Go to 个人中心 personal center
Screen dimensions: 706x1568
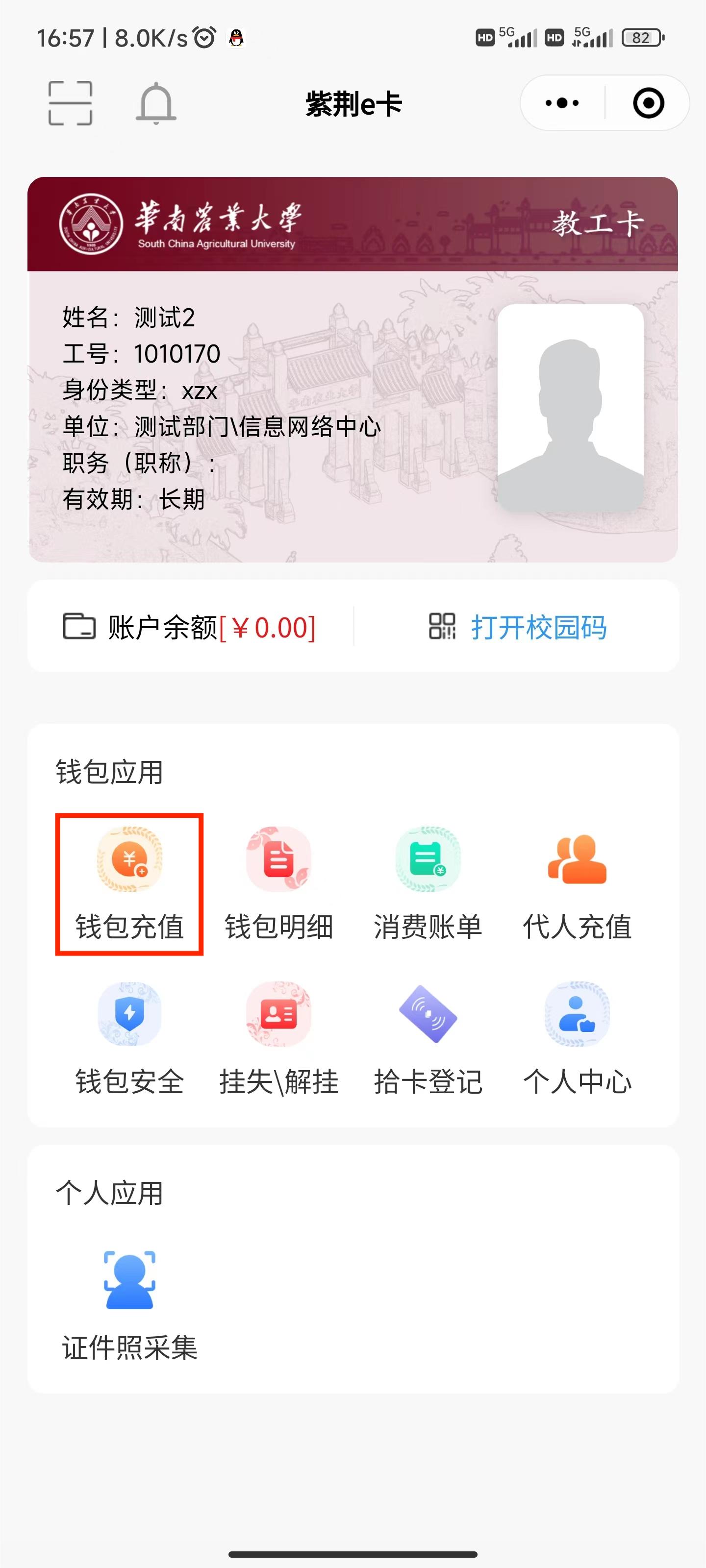tap(577, 1038)
